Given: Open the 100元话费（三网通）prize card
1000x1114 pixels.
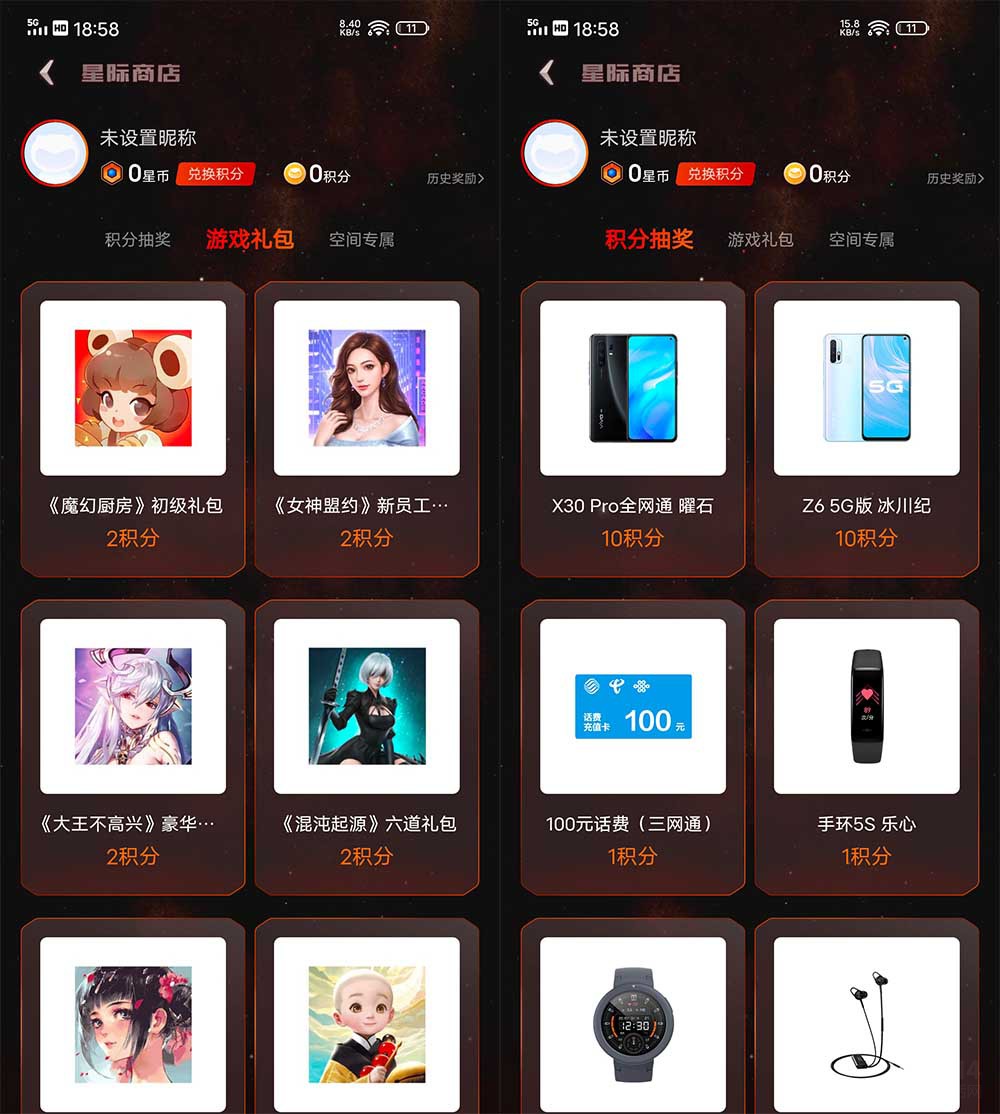Looking at the screenshot, I should pyautogui.click(x=633, y=748).
